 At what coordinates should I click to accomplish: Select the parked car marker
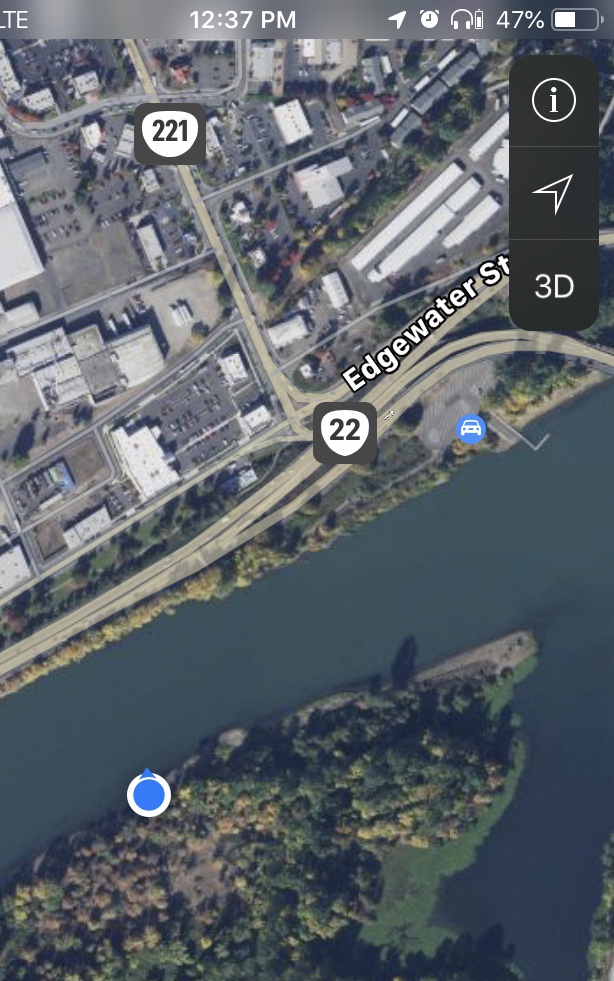coord(470,429)
